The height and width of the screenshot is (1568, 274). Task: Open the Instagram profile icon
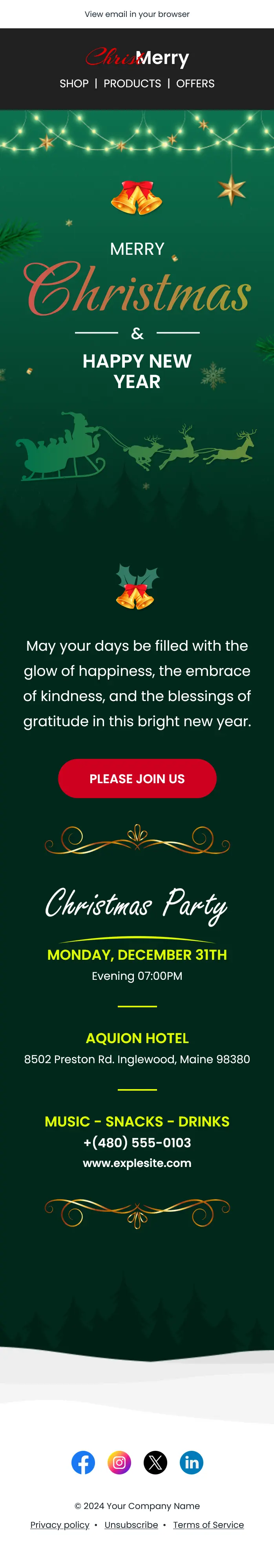click(119, 1462)
